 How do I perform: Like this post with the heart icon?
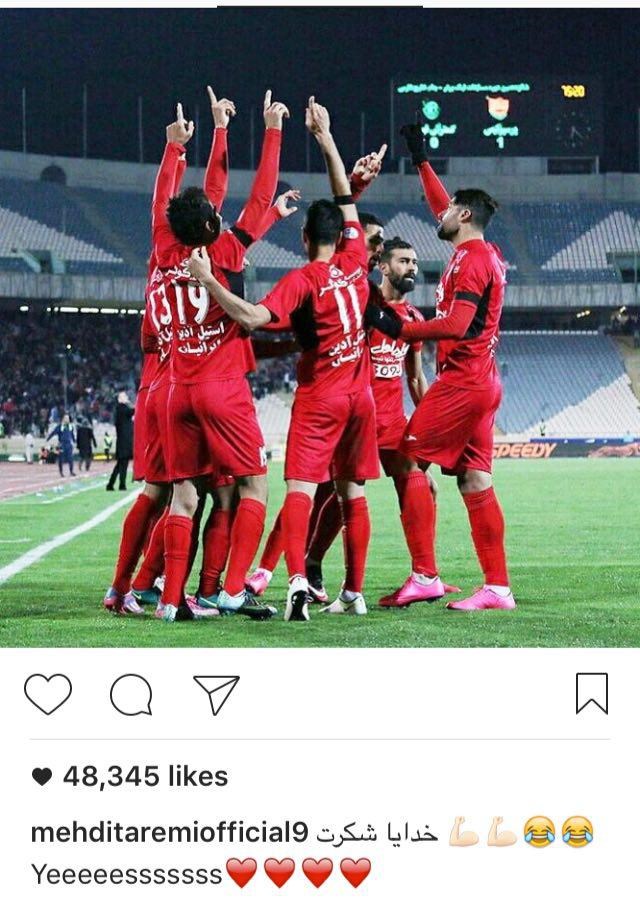click(48, 694)
